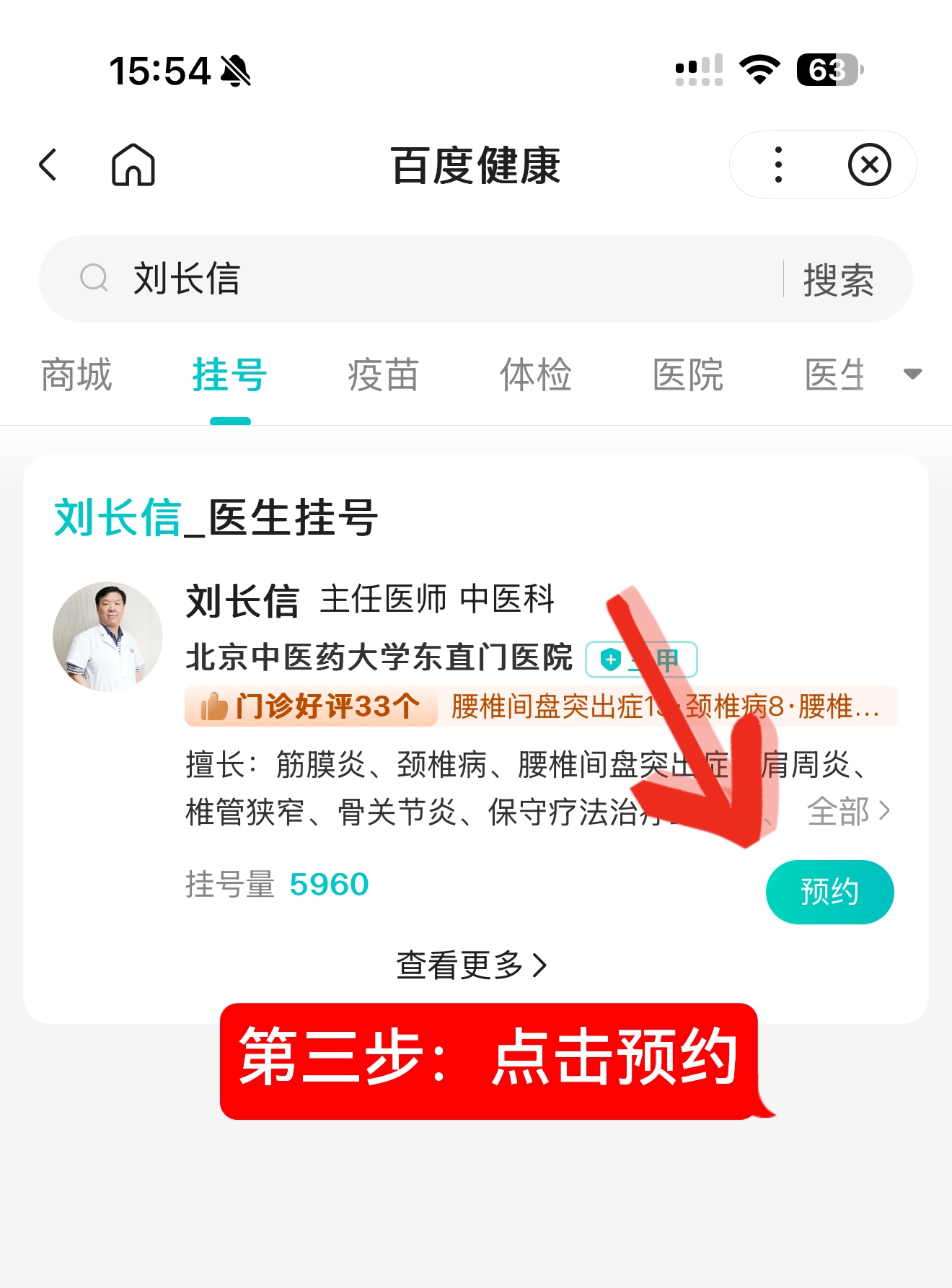Image resolution: width=952 pixels, height=1288 pixels.
Task: Open 查看更多 link
Action: coord(472,965)
